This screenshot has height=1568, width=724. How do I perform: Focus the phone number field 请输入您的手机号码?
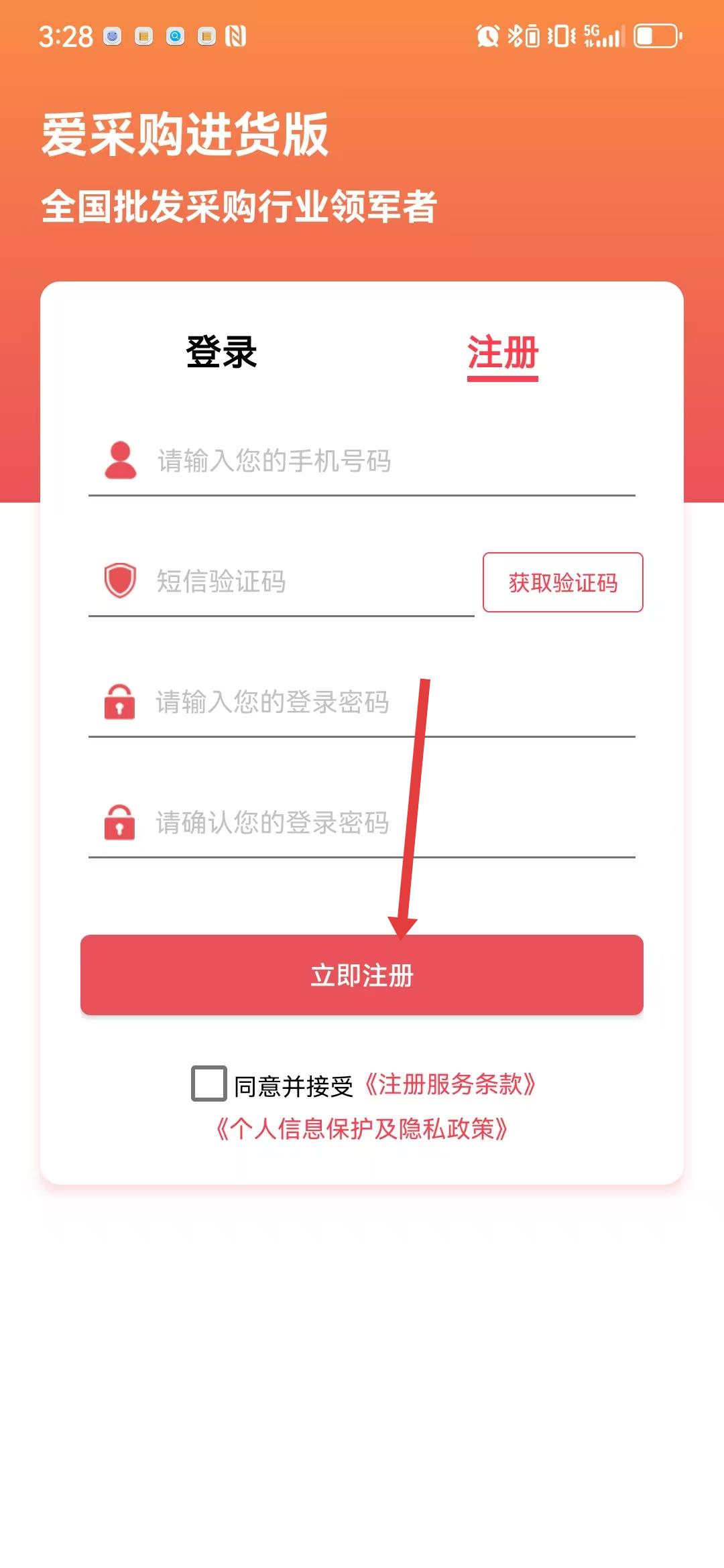click(x=362, y=461)
